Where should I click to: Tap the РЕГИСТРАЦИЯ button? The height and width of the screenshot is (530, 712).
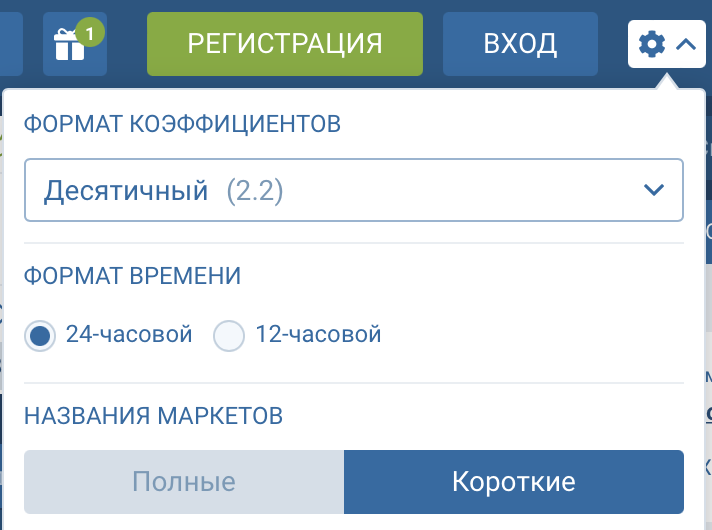pos(285,44)
